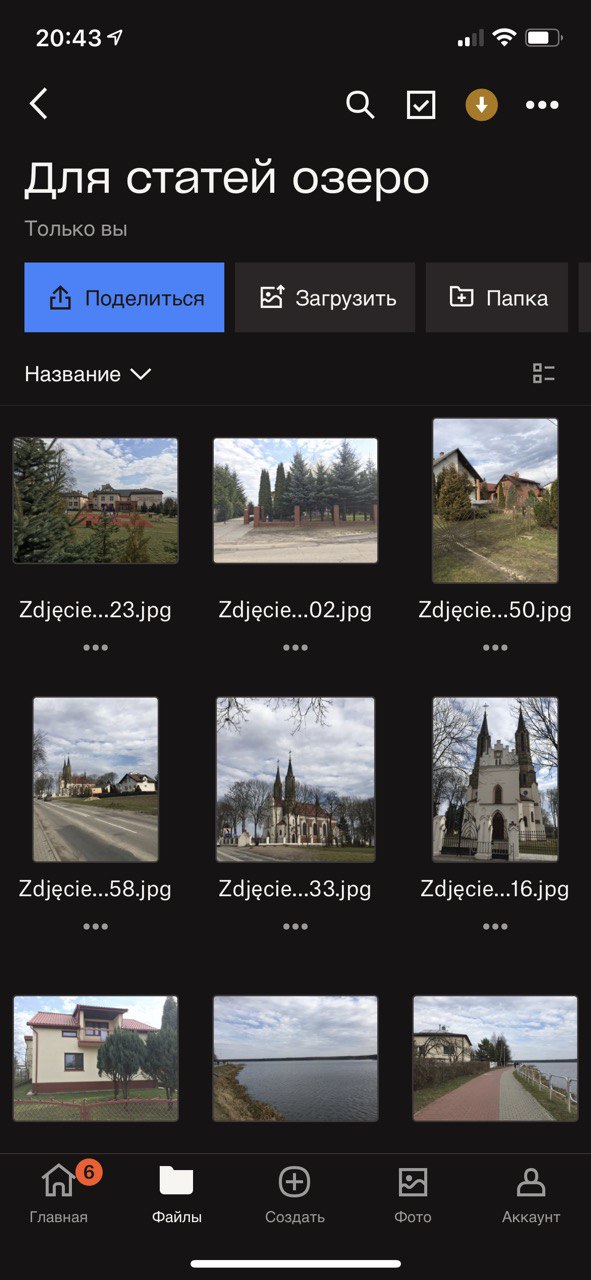Screen dimensions: 591x1280
Task: Switch to the Главная tab
Action: (x=59, y=1194)
